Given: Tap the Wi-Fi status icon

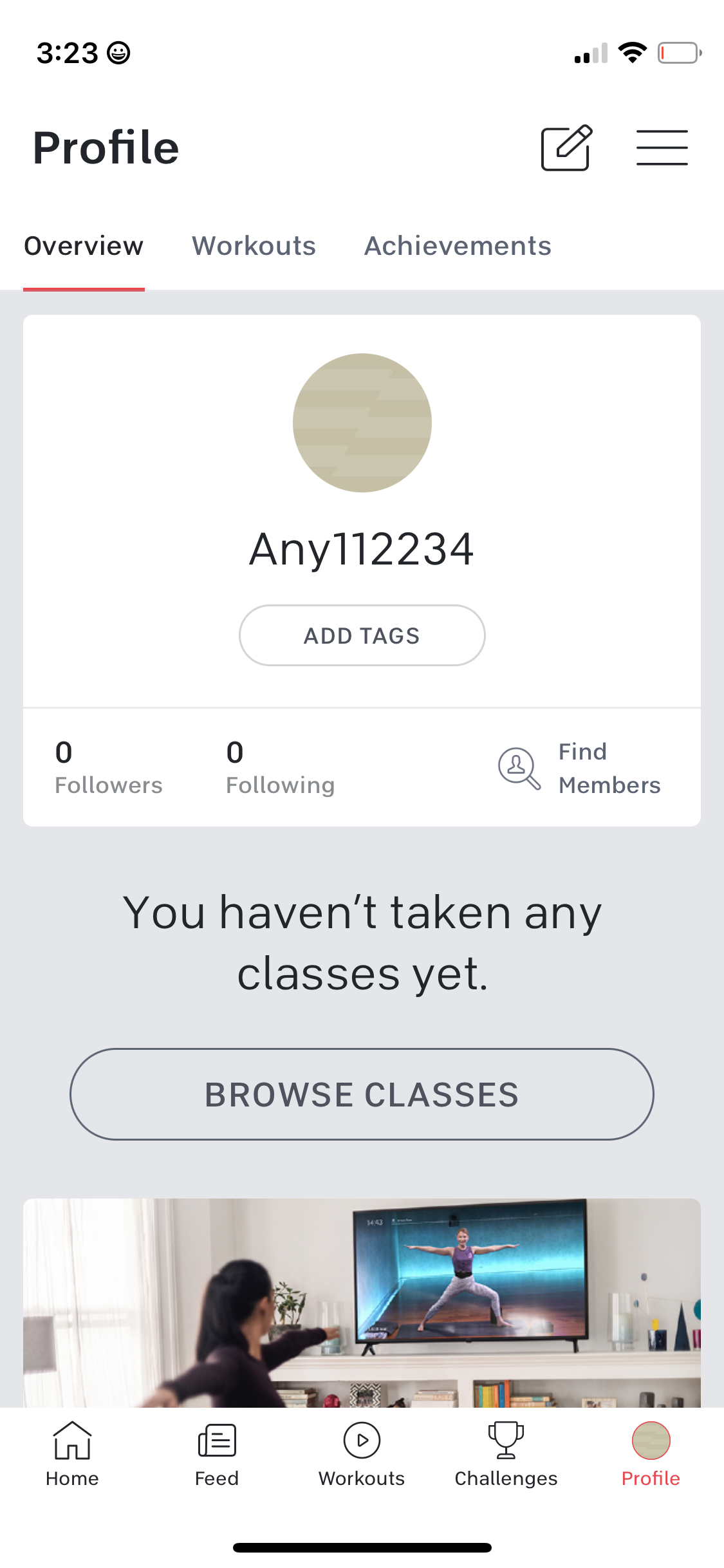Looking at the screenshot, I should click(633, 53).
